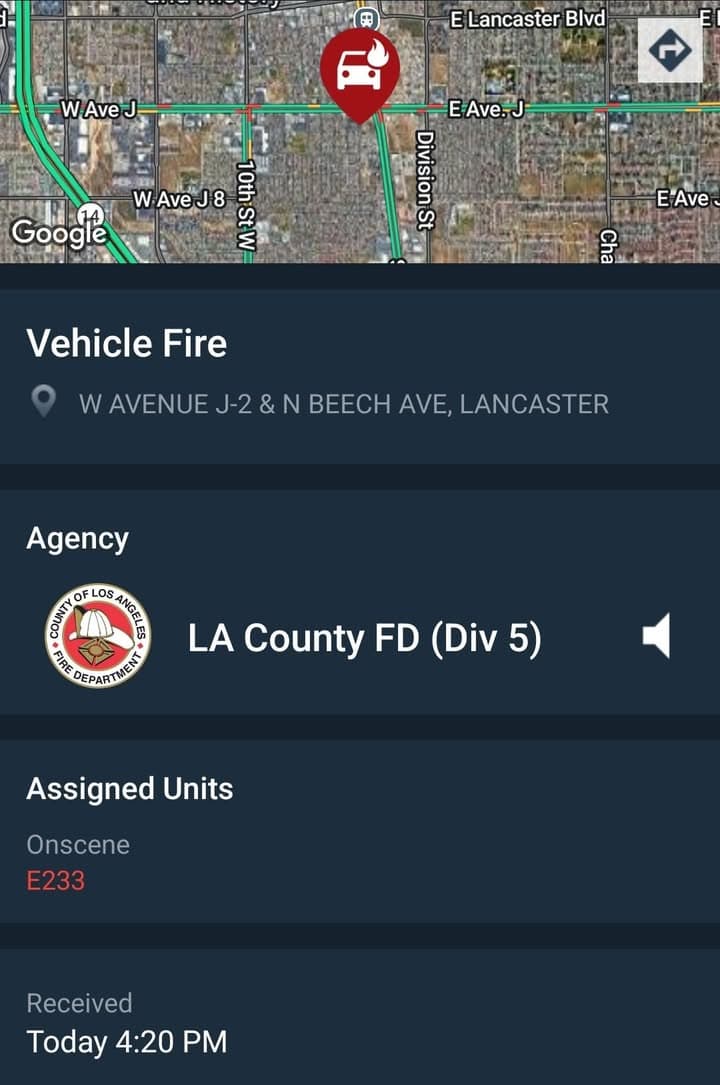
Task: Expand the Assigned Units section
Action: pos(130,788)
